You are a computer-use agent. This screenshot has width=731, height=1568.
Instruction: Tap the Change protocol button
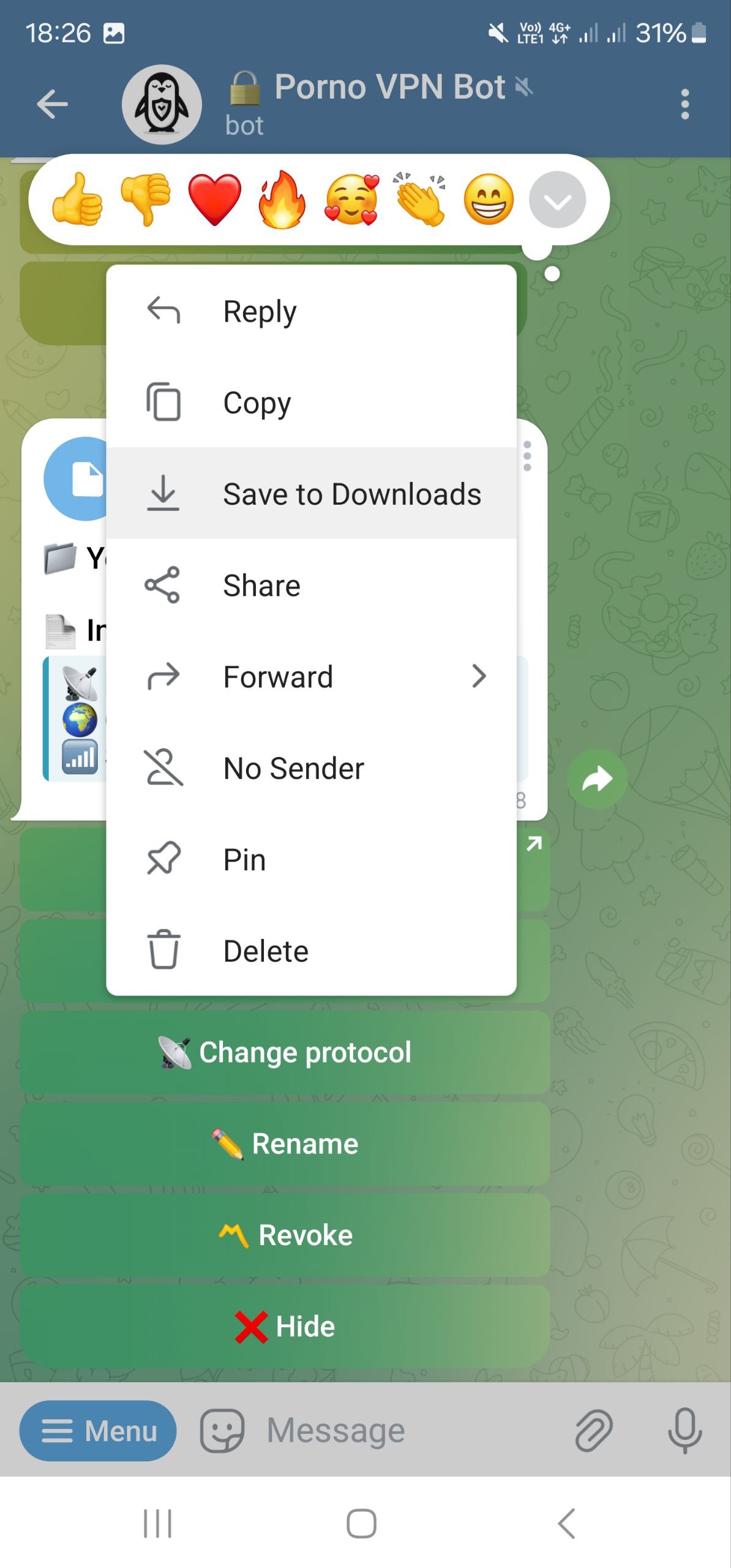pyautogui.click(x=285, y=1052)
